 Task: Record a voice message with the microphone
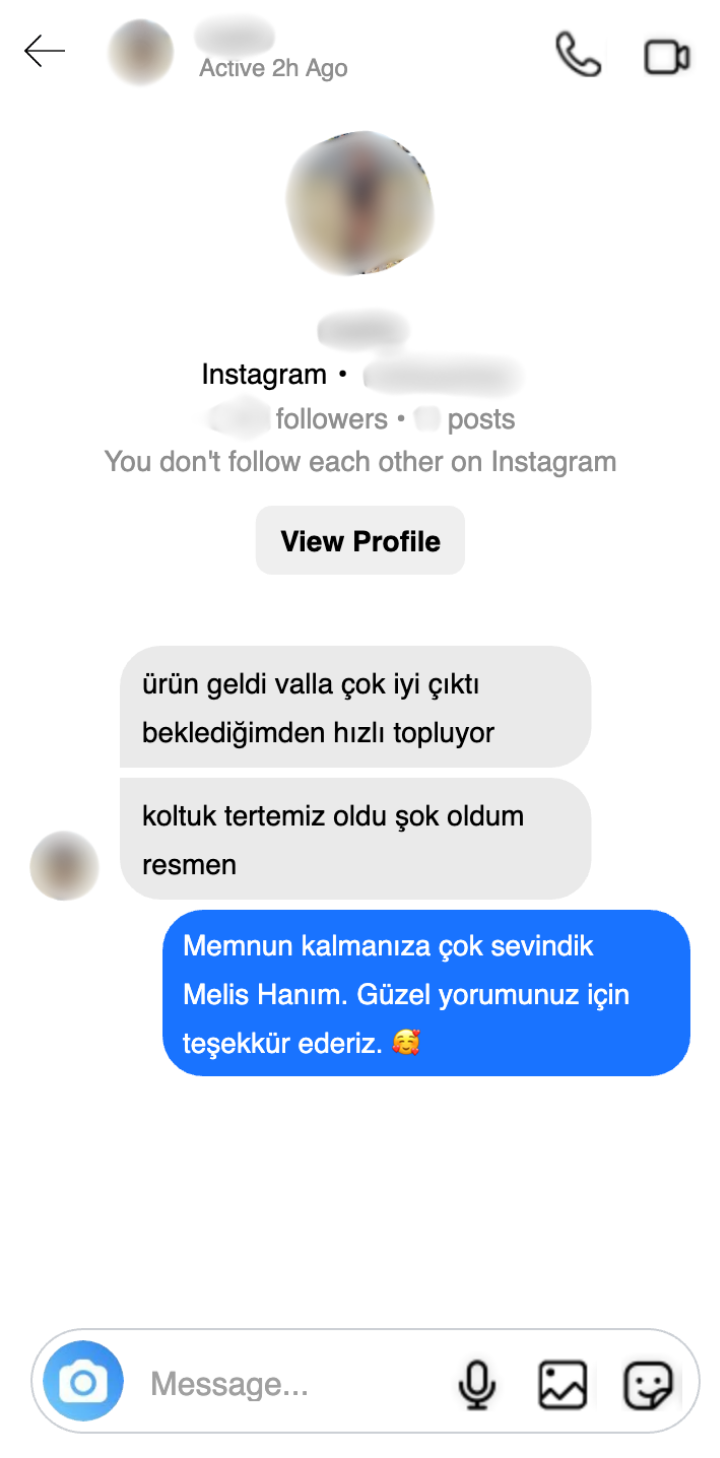click(x=477, y=1384)
